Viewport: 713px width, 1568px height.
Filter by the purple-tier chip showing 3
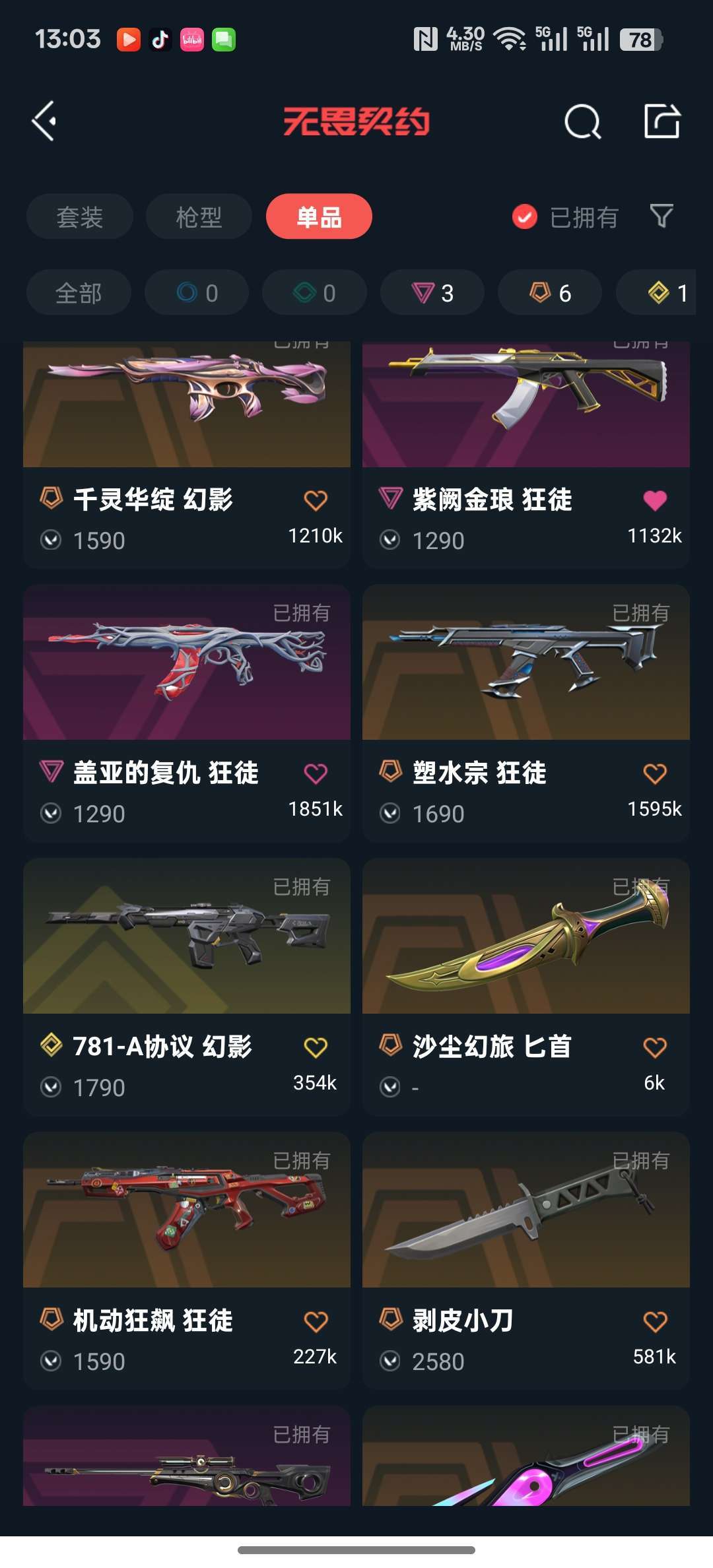tap(432, 292)
